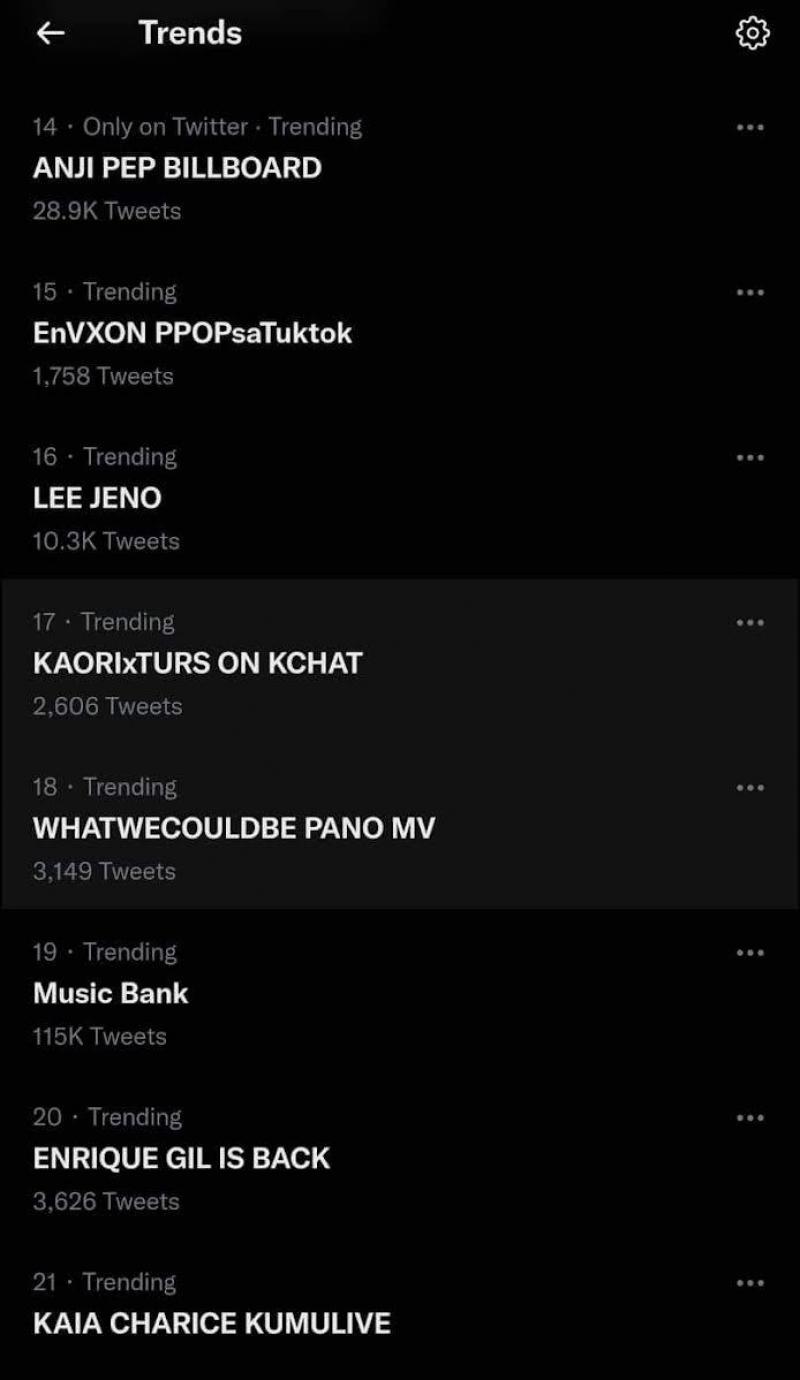Tap more options for EnVXON PPOPsaTuktok
Viewport: 800px width, 1380px height.
point(749,293)
